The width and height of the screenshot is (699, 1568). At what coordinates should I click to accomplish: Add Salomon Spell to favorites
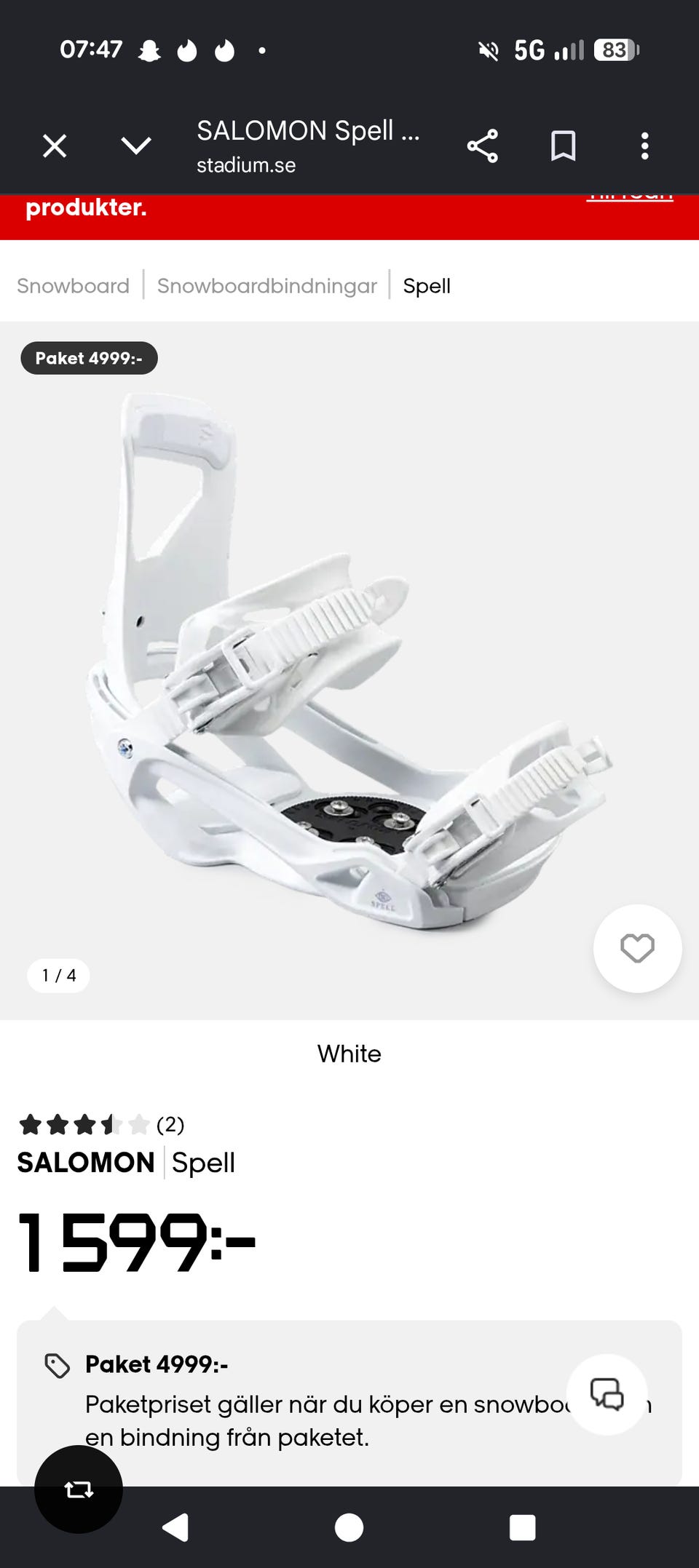[x=637, y=948]
